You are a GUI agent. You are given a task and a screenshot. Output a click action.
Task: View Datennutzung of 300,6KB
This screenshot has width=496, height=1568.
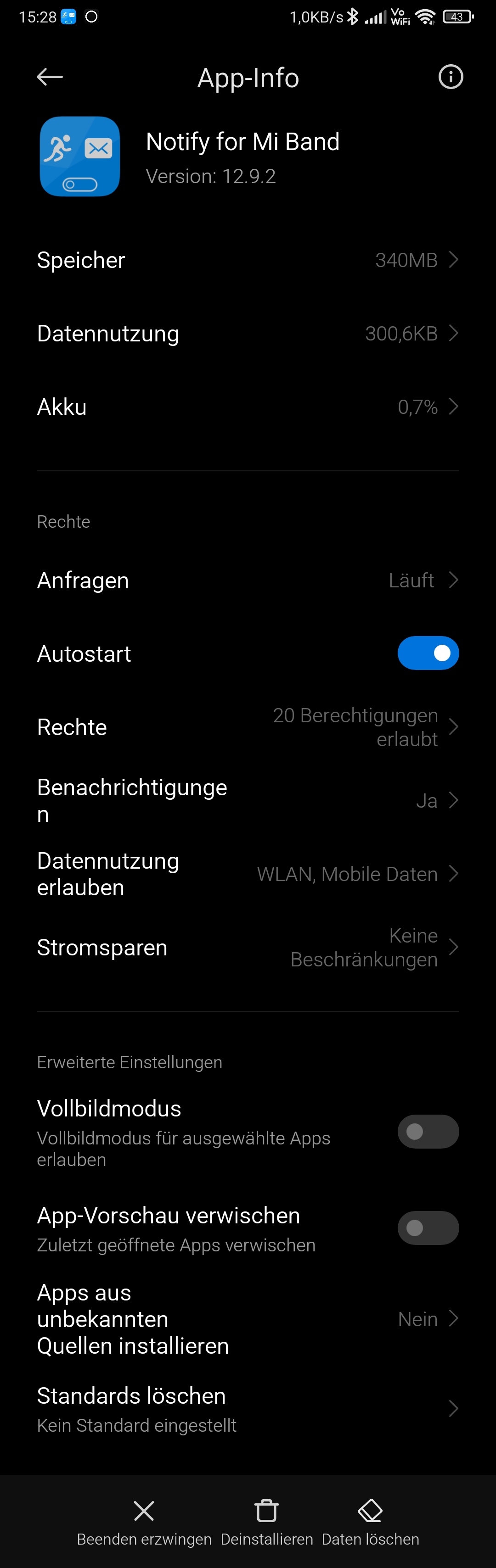(x=248, y=334)
